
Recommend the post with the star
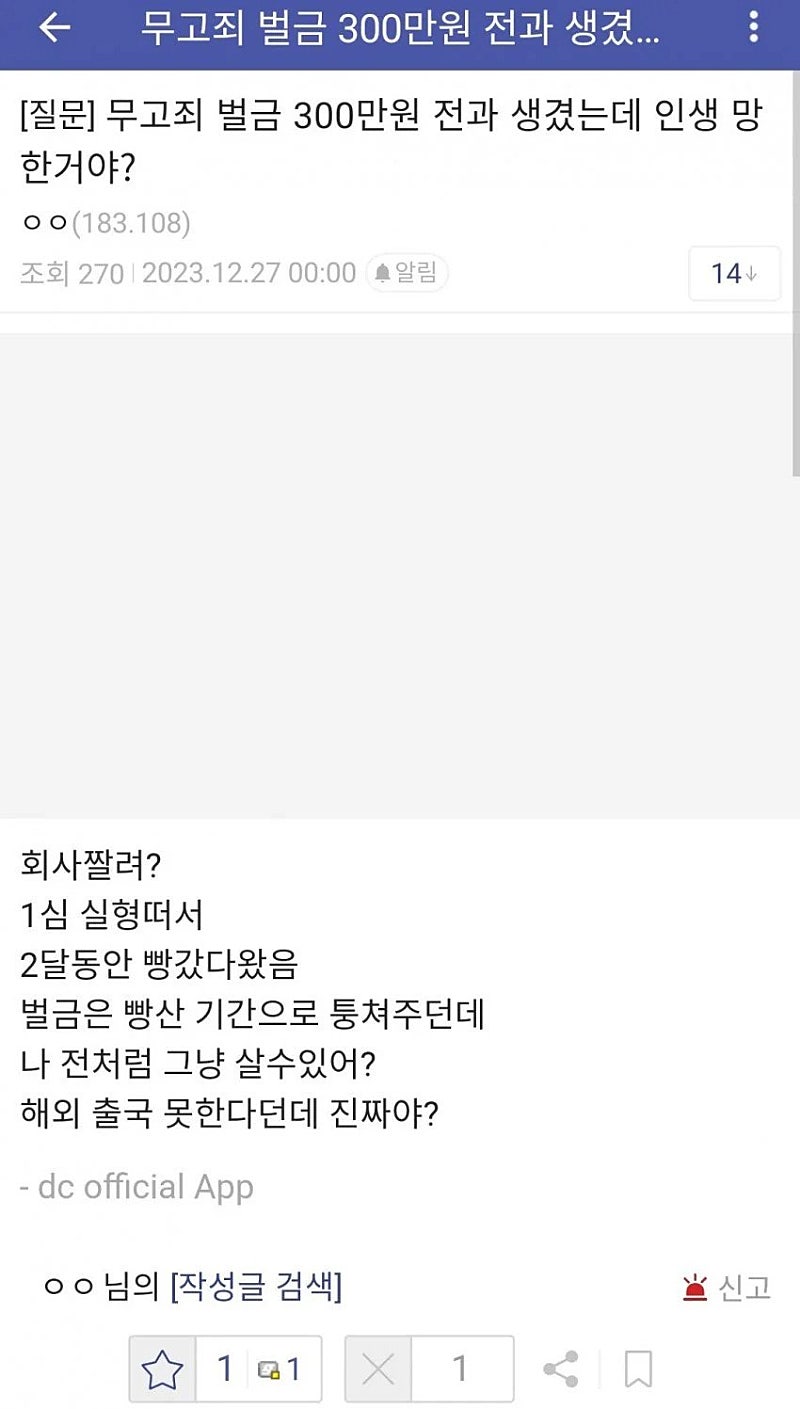point(163,1369)
